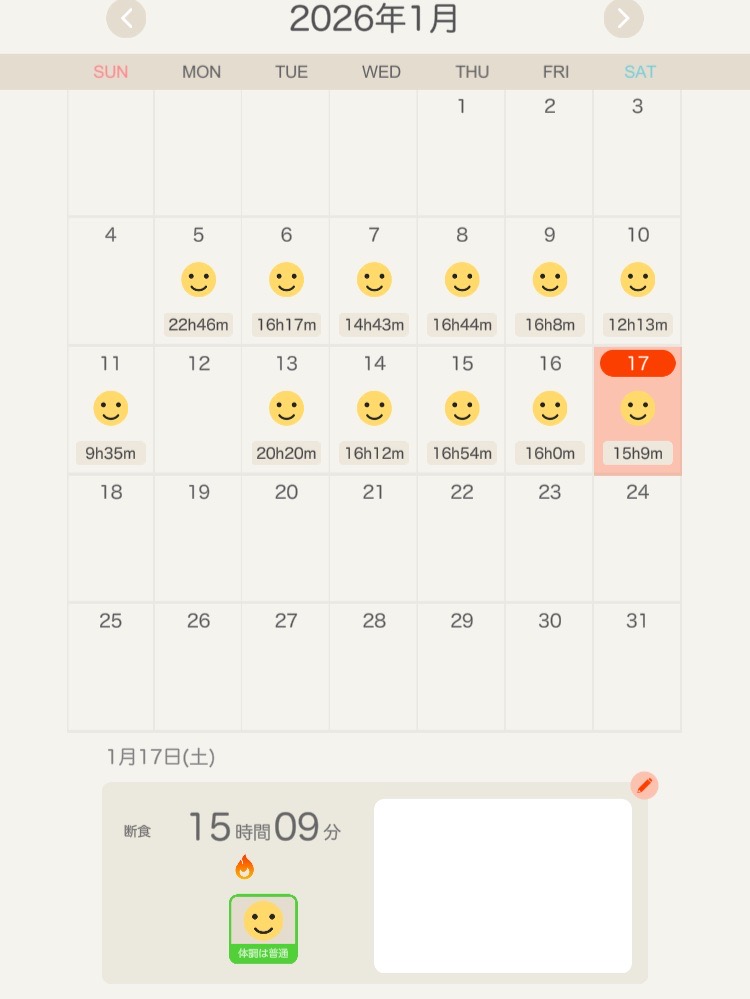Image resolution: width=750 pixels, height=999 pixels.
Task: Select January 20 on the calendar
Action: (x=286, y=538)
